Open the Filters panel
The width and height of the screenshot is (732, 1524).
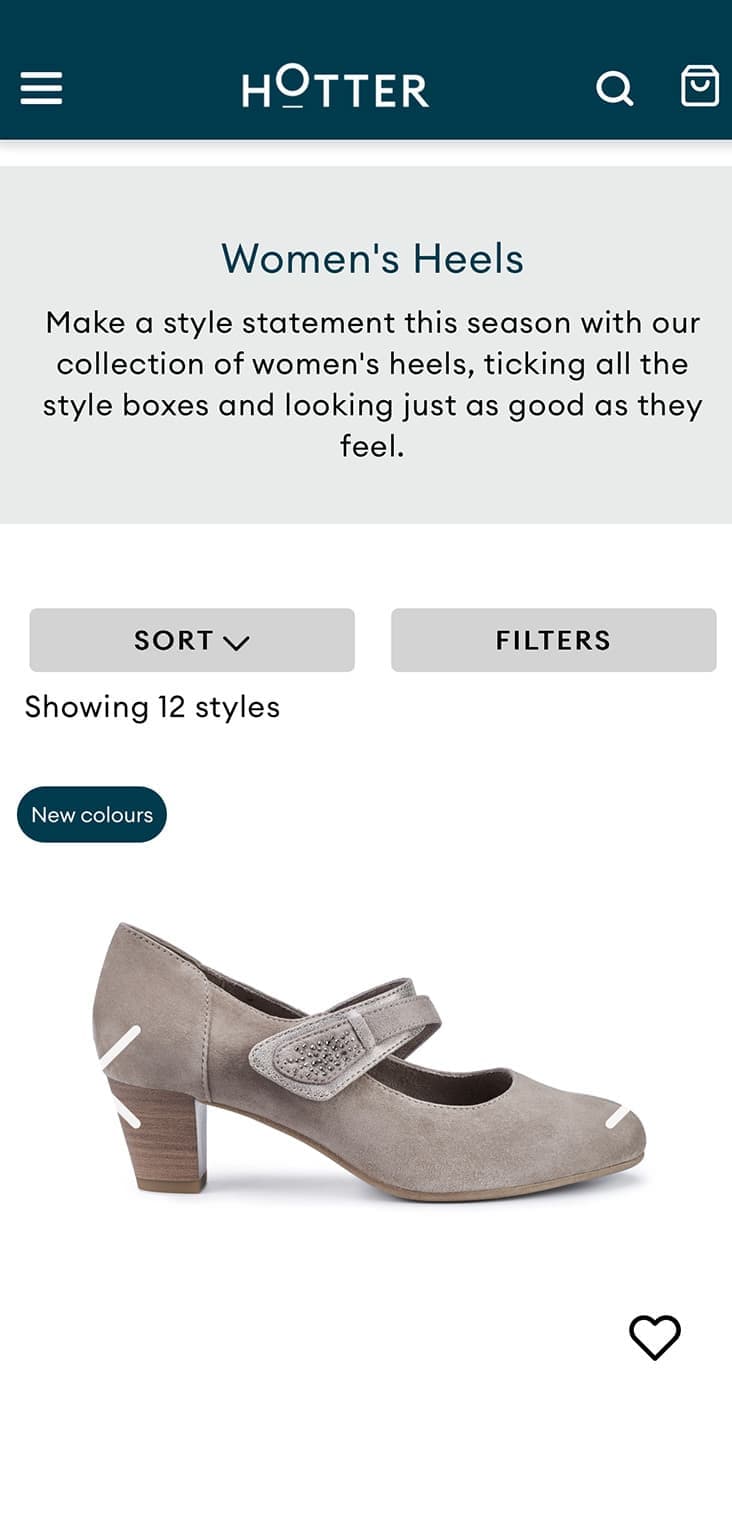pos(553,640)
